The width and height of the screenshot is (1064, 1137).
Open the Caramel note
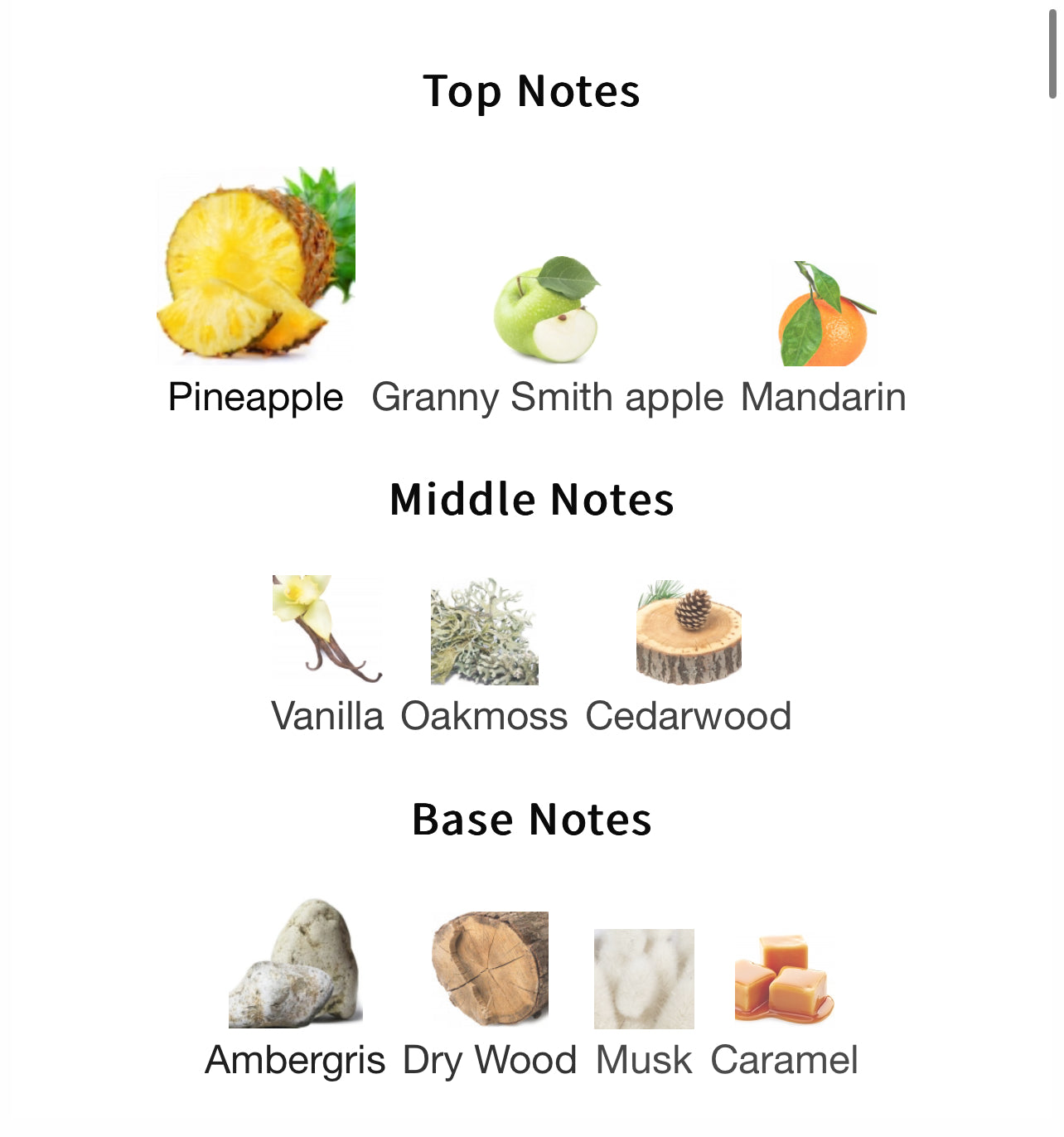[x=784, y=979]
